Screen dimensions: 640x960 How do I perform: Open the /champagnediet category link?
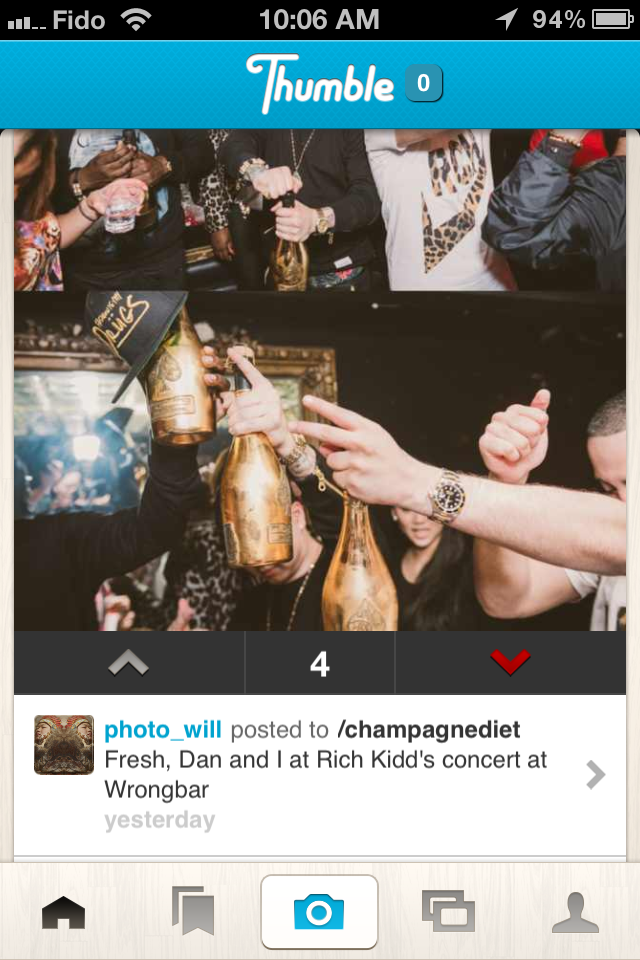pyautogui.click(x=429, y=729)
